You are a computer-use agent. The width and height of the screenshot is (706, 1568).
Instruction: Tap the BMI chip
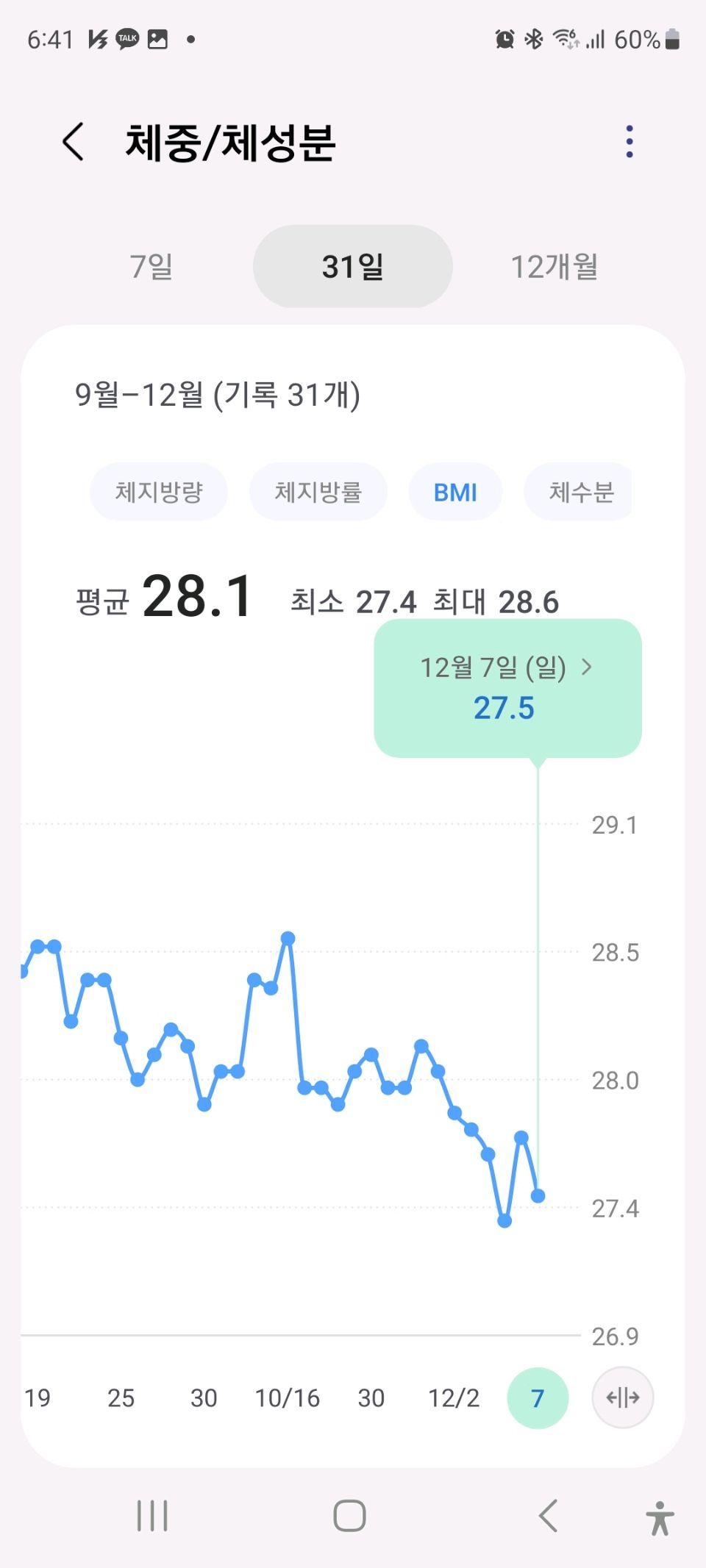coord(455,492)
